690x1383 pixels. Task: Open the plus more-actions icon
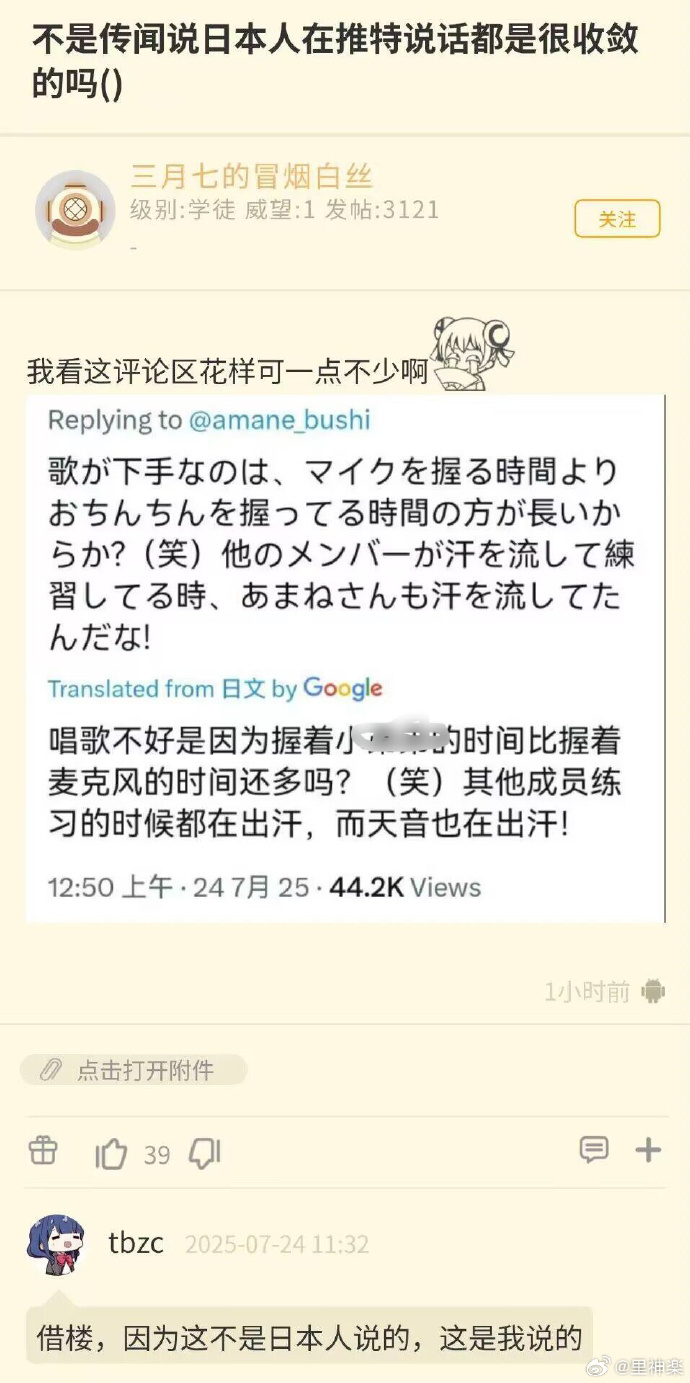648,1150
